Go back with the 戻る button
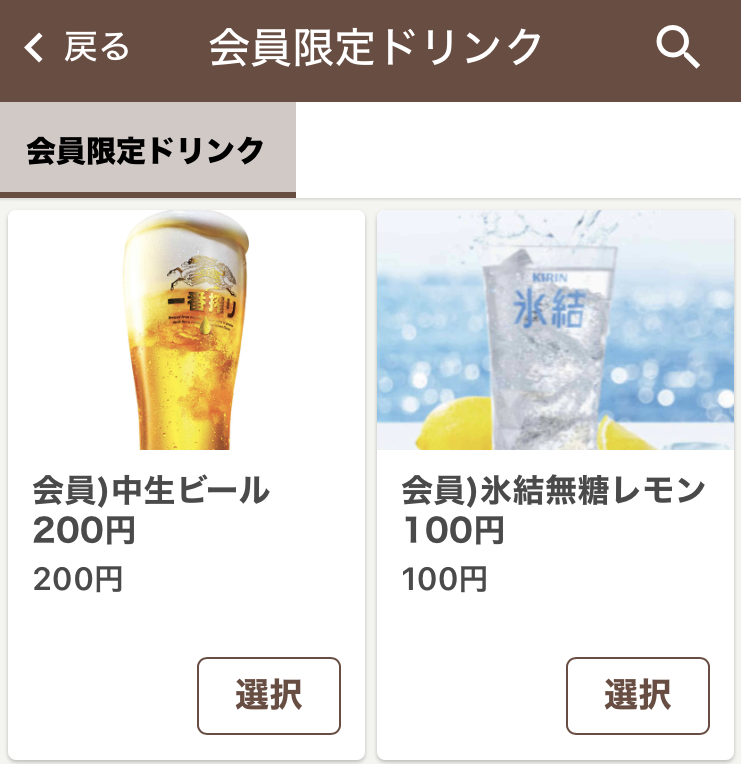Viewport: 741px width, 764px height. pyautogui.click(x=77, y=47)
